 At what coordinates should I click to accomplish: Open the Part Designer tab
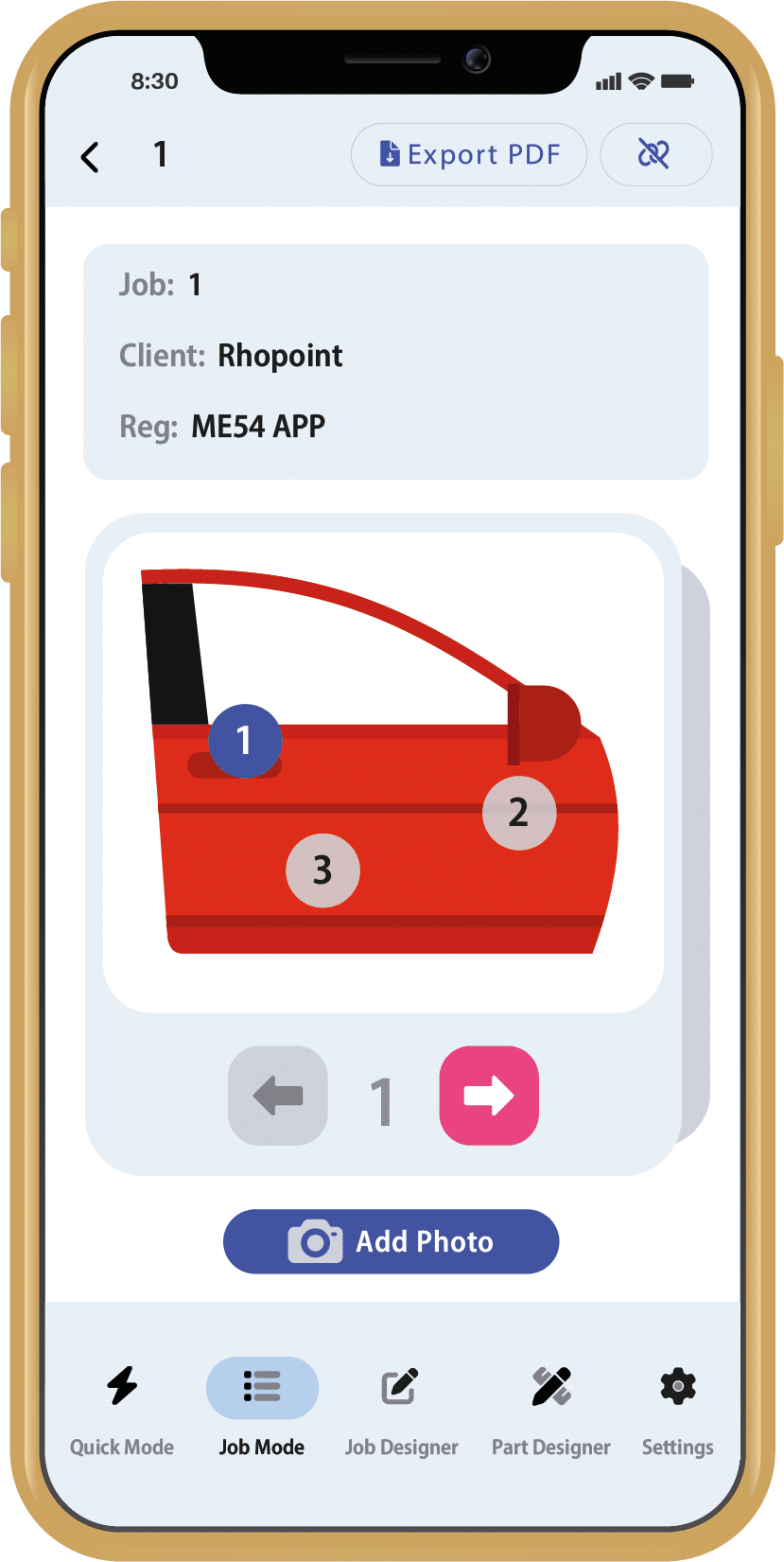tap(551, 1408)
